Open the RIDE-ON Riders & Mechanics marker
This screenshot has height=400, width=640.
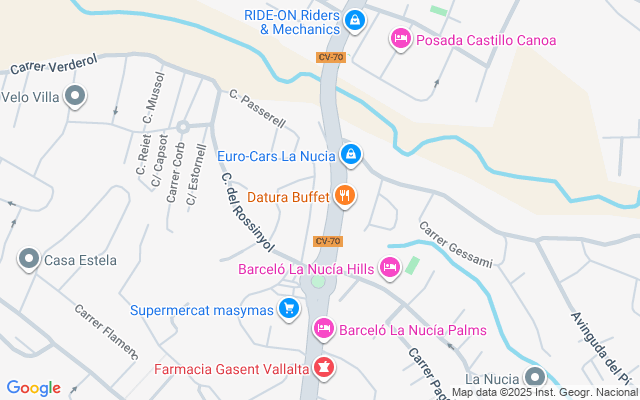(x=354, y=20)
